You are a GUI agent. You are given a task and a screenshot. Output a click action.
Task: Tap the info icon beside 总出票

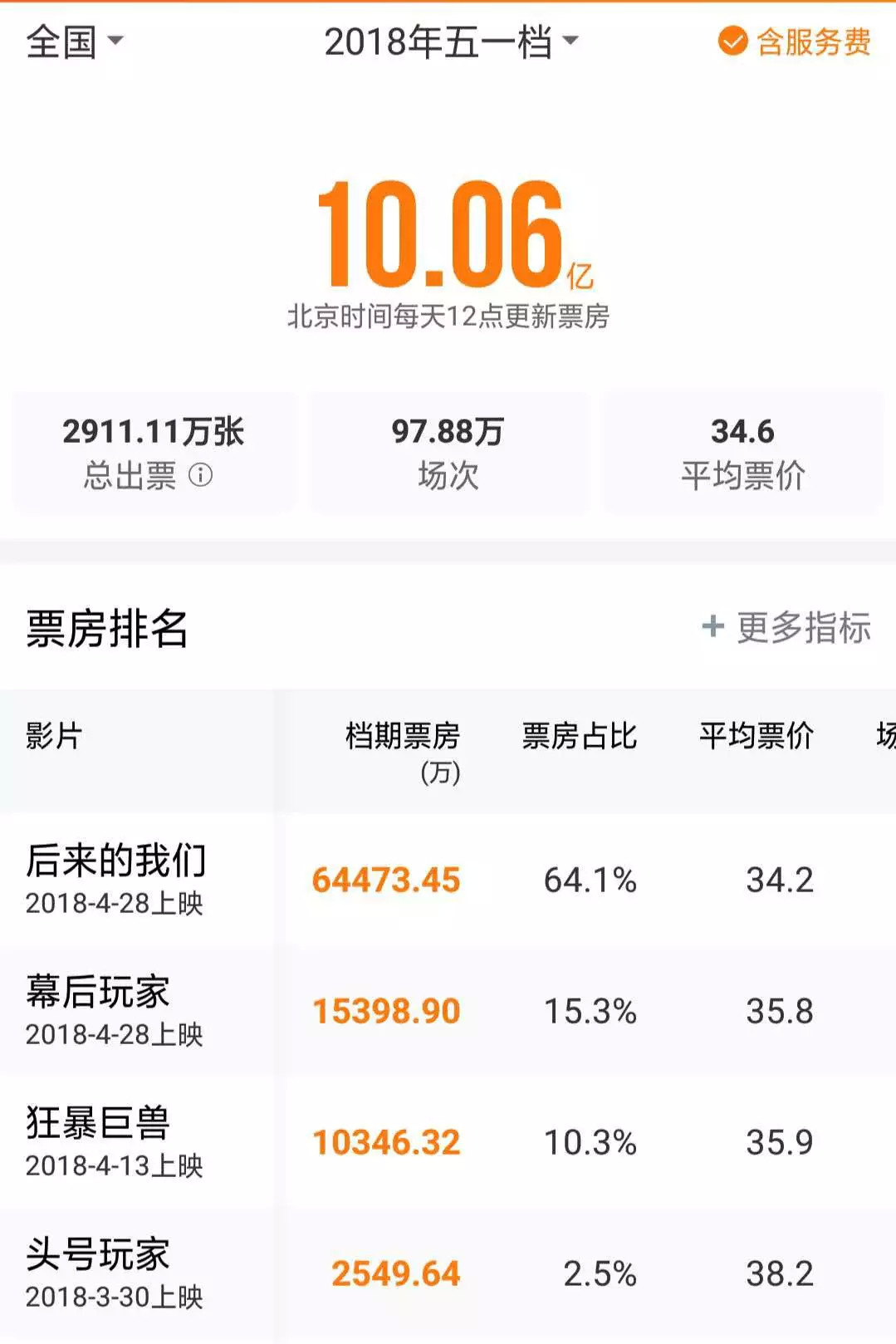(x=201, y=475)
